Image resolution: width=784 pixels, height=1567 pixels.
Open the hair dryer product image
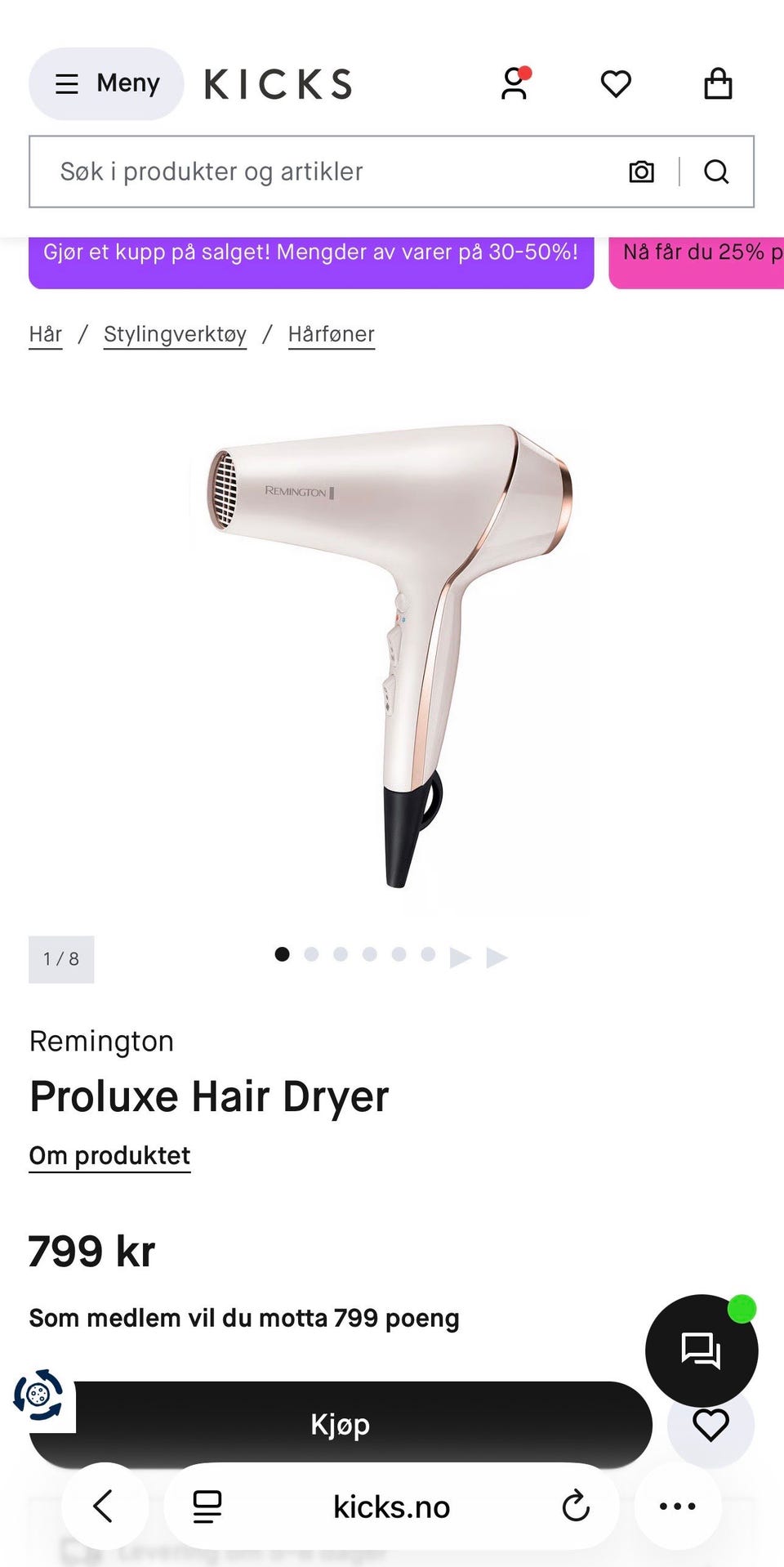pos(390,654)
